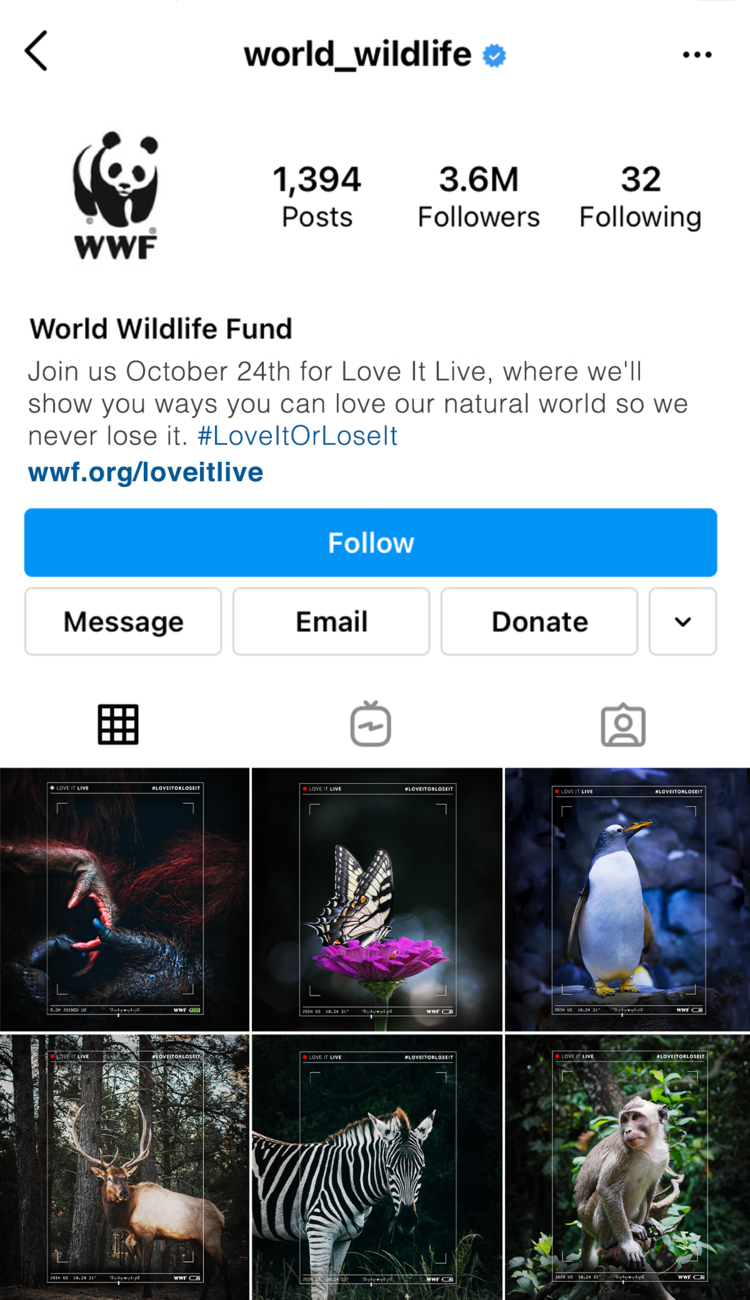
Task: View the Followers list
Action: point(478,196)
